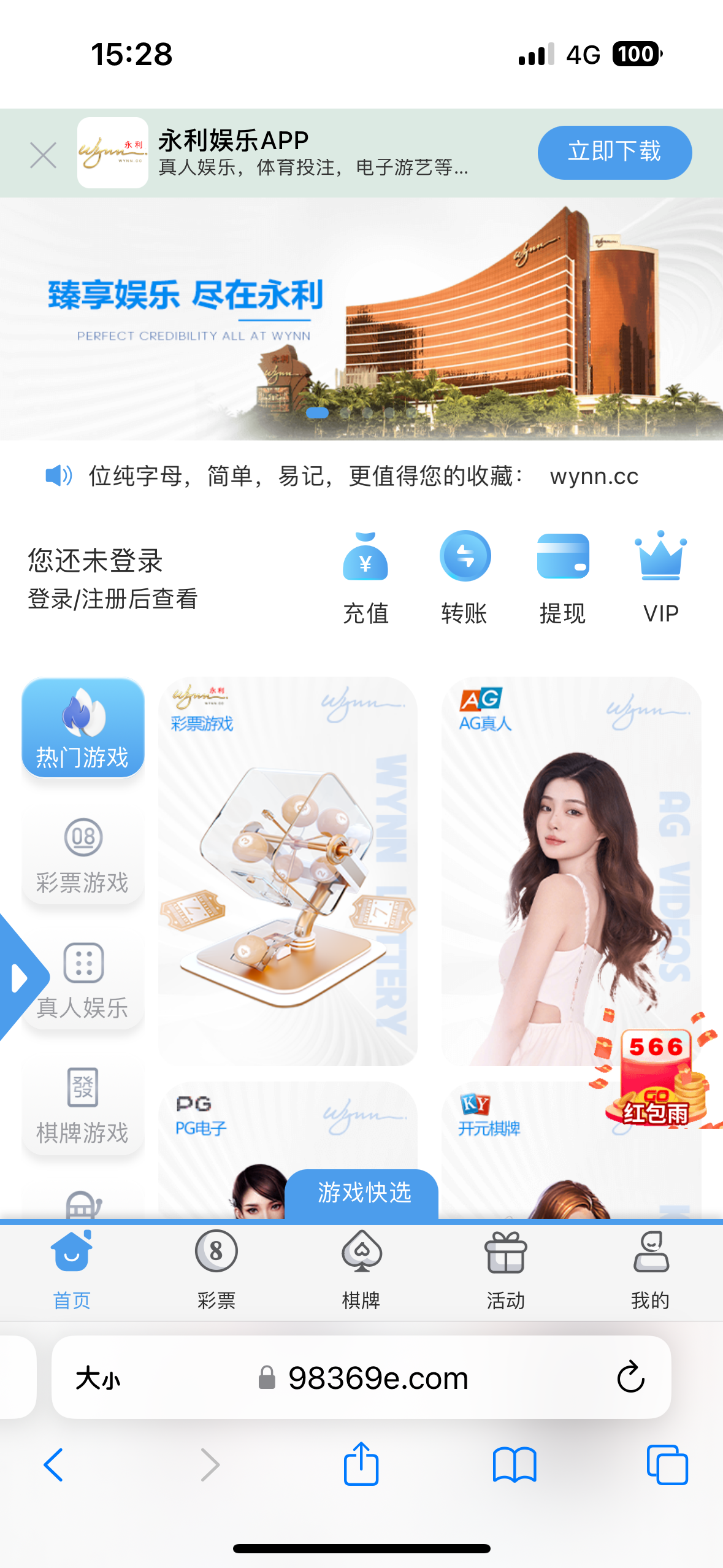Dismiss the 永利娱乐APP download banner

pos(43,155)
